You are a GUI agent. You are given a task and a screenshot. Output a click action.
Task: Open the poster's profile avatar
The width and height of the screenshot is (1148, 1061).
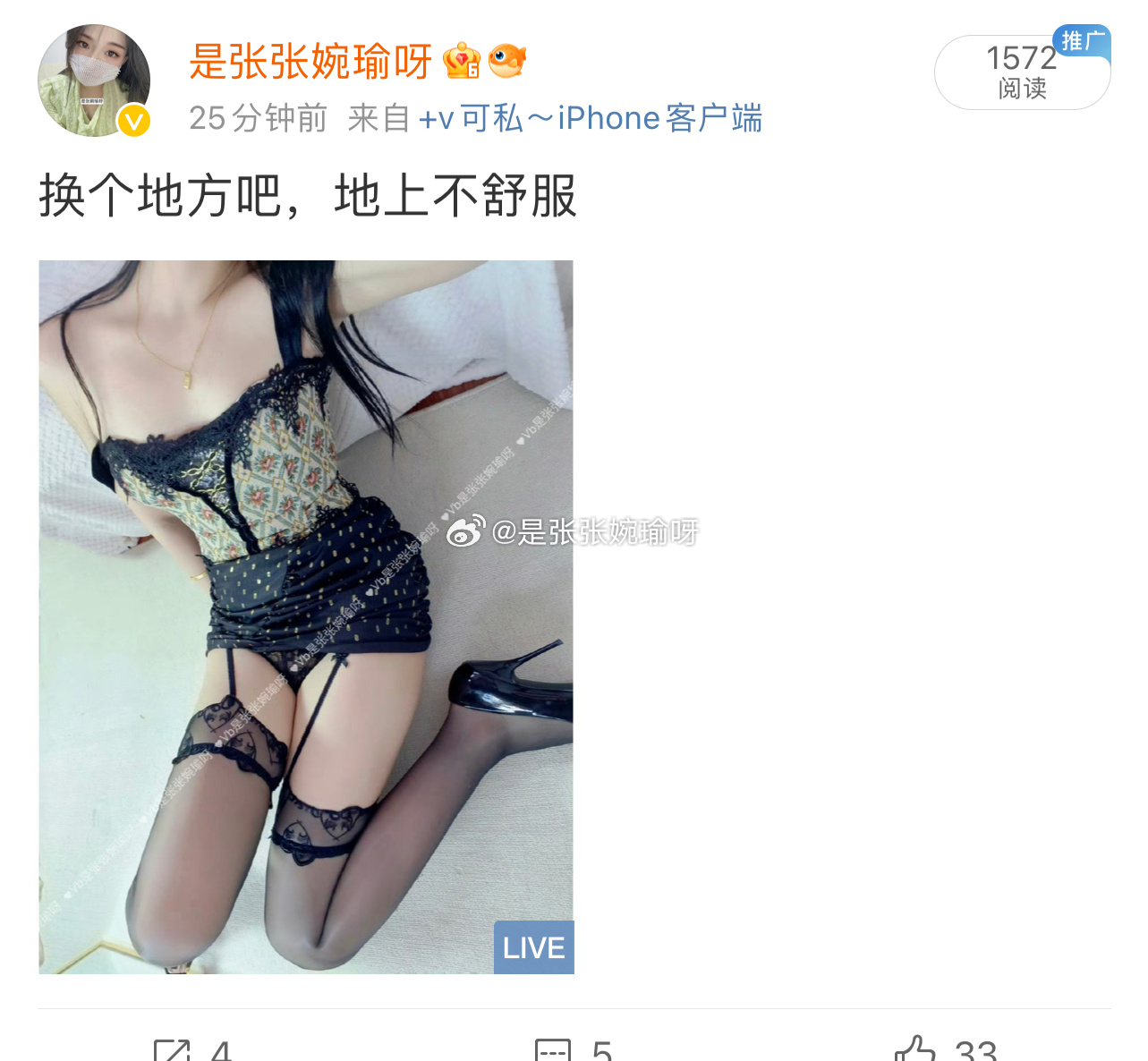tap(94, 81)
